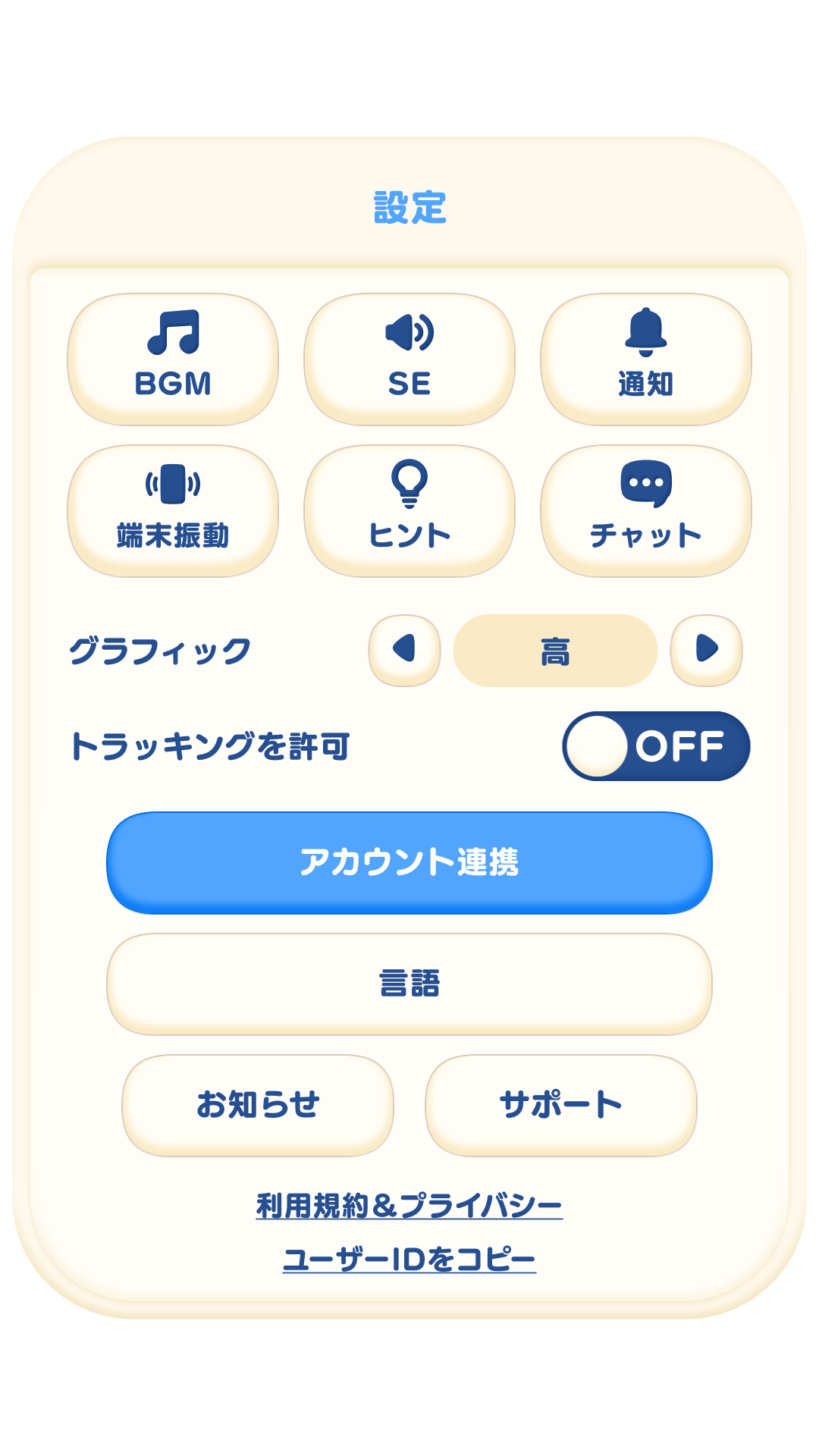Enable the トラッキングを許可 switch
The width and height of the screenshot is (819, 1456).
656,746
